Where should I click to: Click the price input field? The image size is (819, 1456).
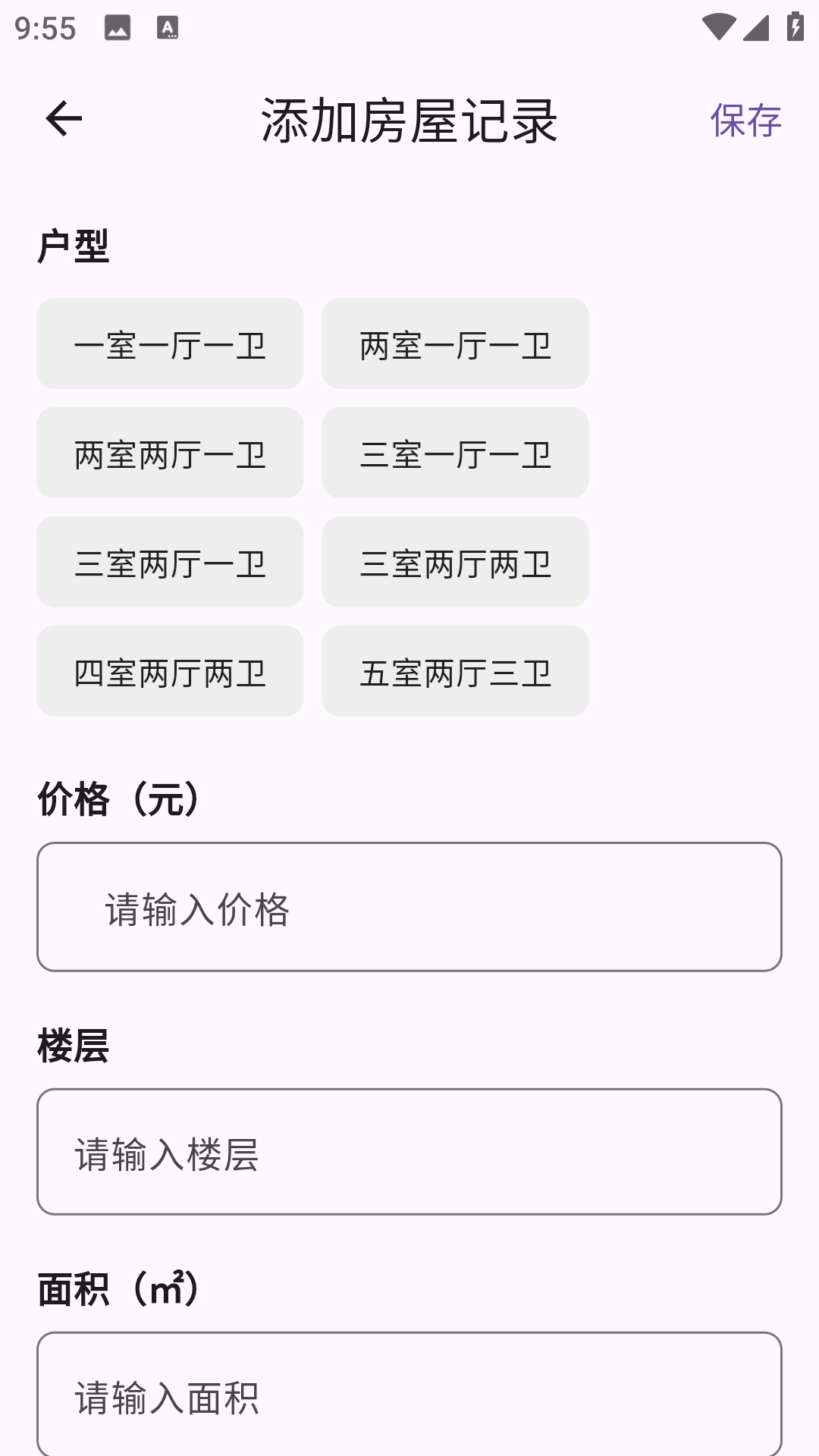tap(409, 907)
